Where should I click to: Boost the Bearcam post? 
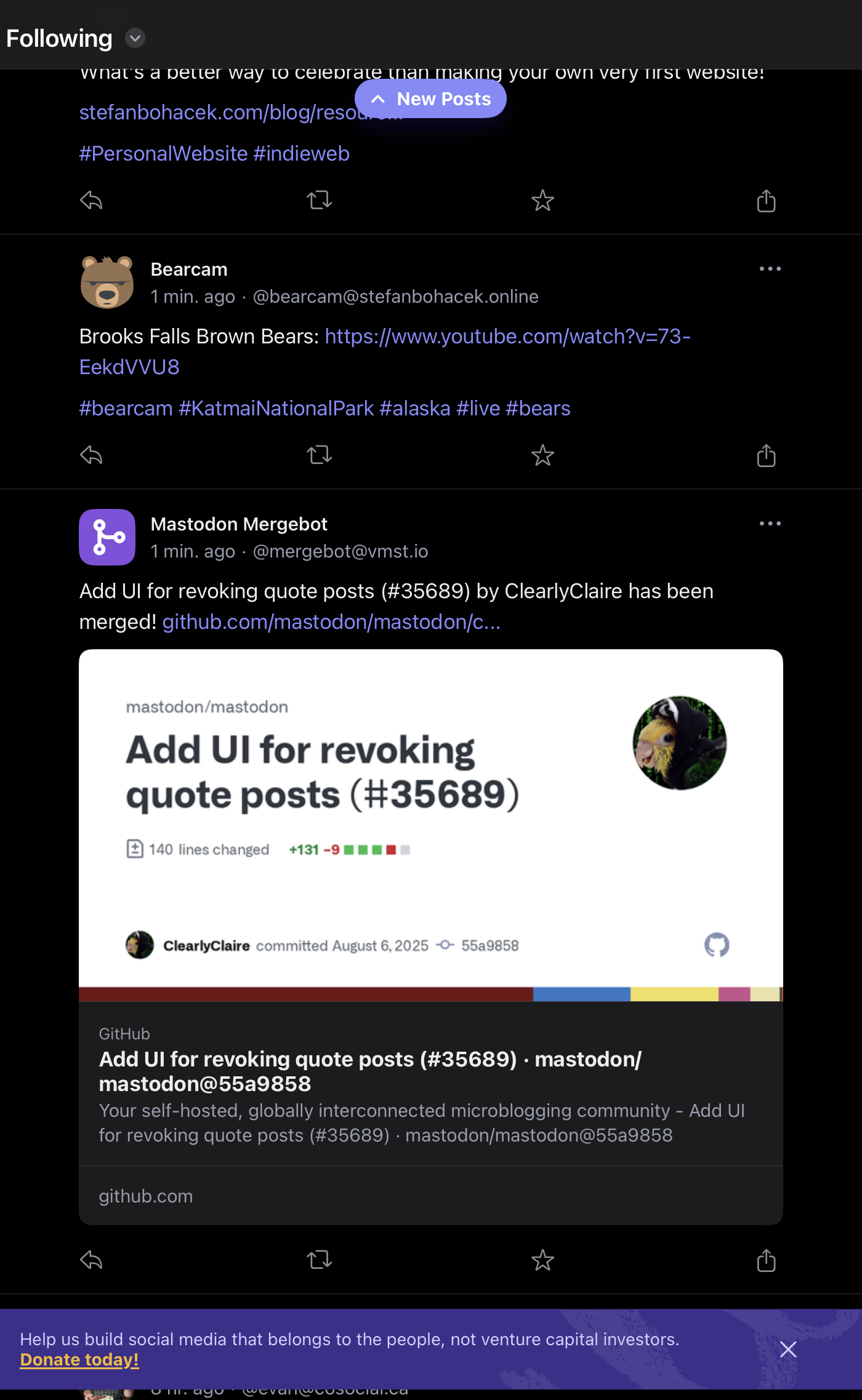(319, 455)
